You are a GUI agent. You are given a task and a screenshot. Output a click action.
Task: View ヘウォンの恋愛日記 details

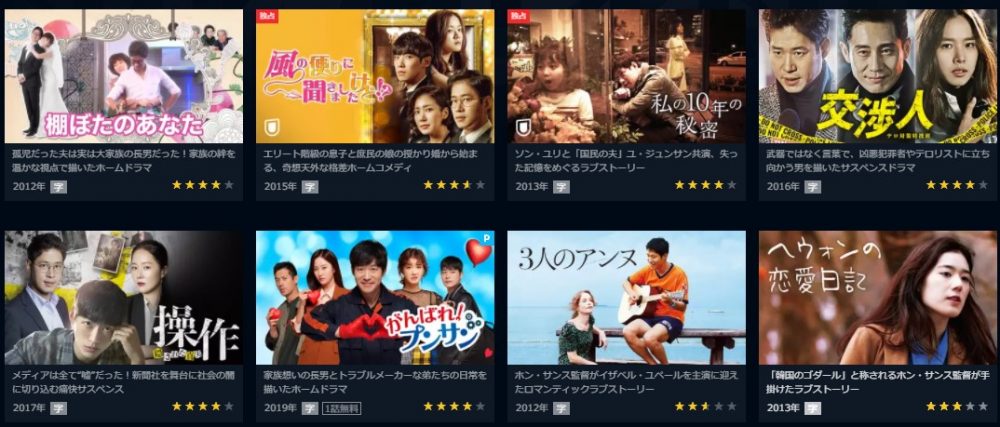click(878, 298)
